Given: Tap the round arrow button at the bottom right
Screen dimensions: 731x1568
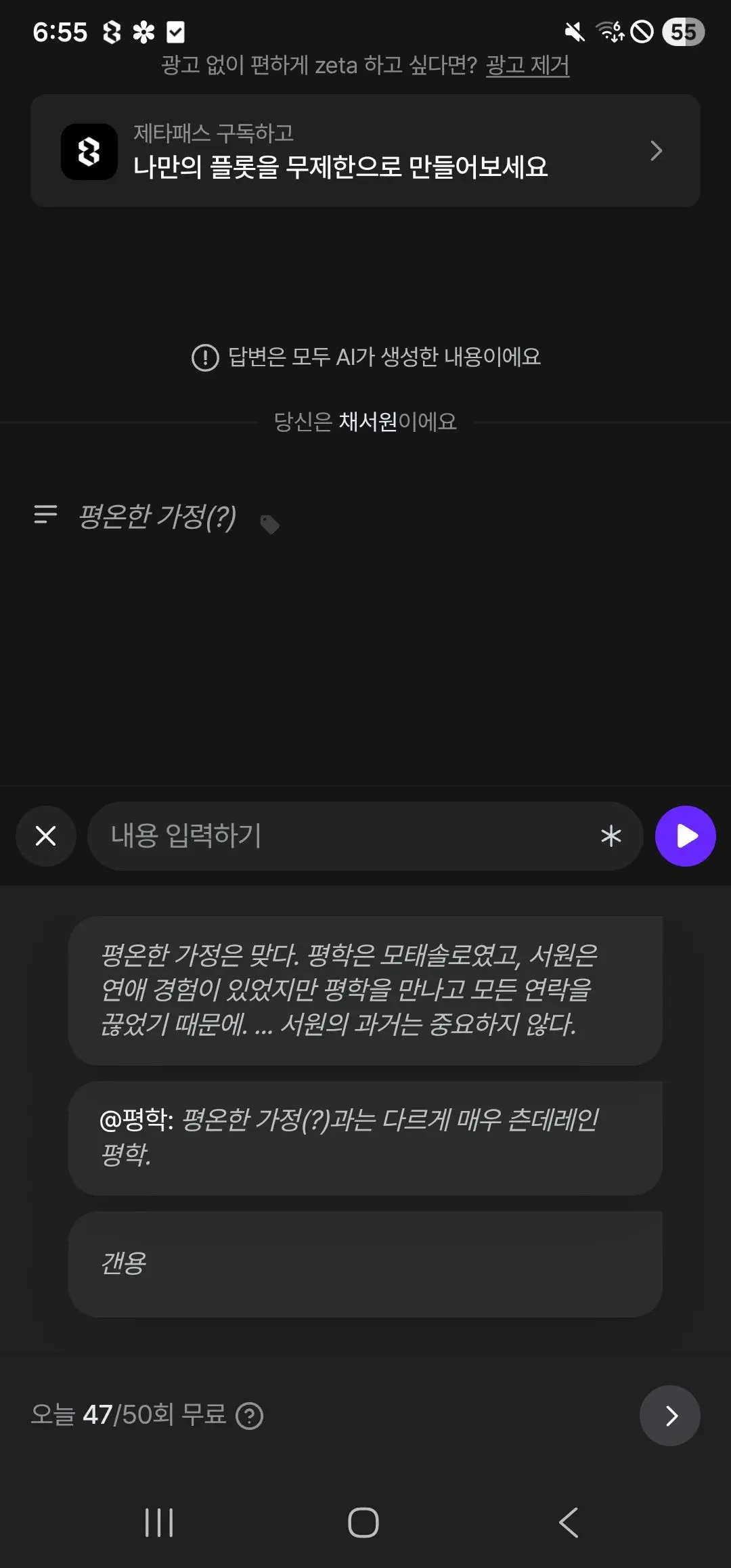Looking at the screenshot, I should [669, 1416].
